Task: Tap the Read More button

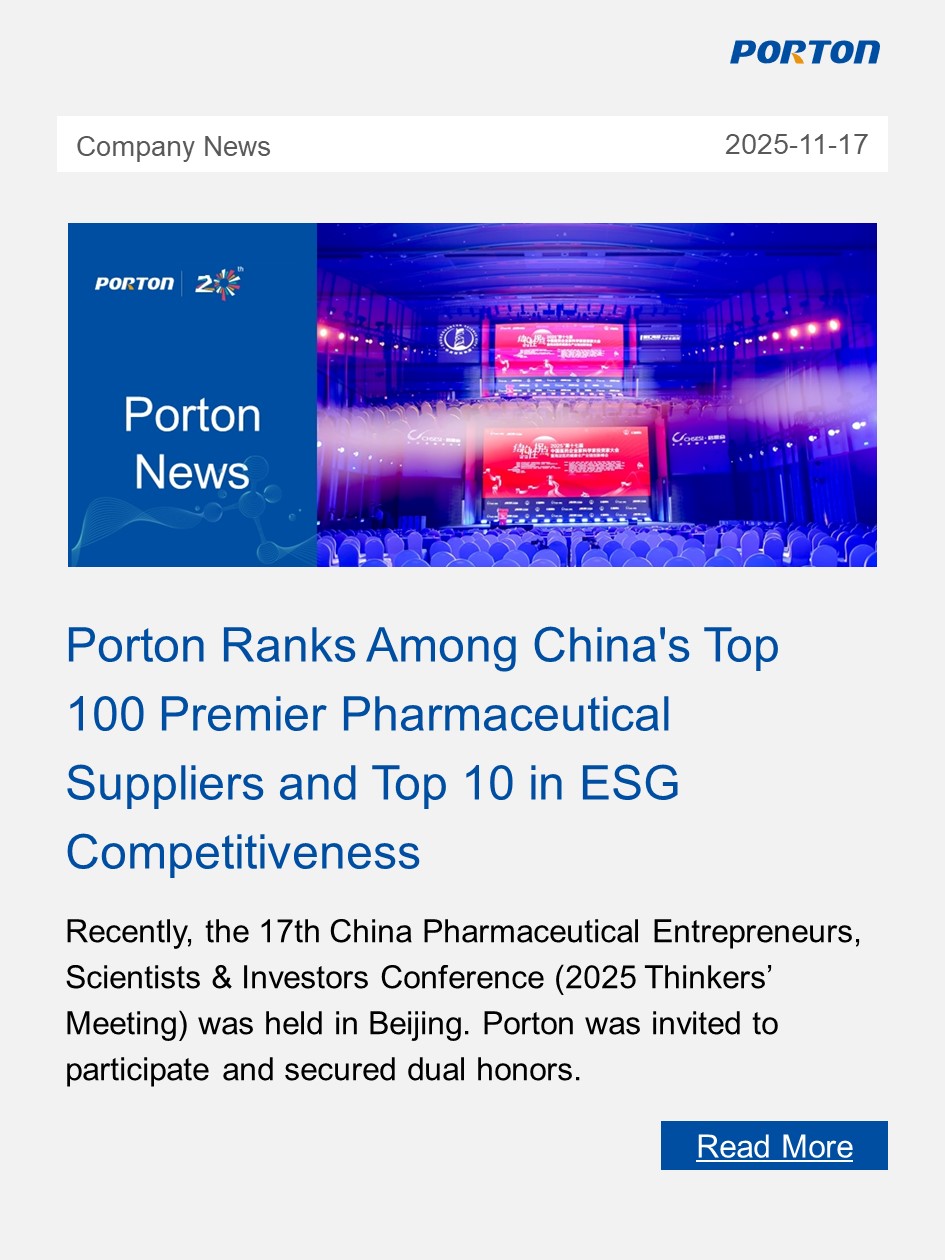Action: pos(774,1146)
